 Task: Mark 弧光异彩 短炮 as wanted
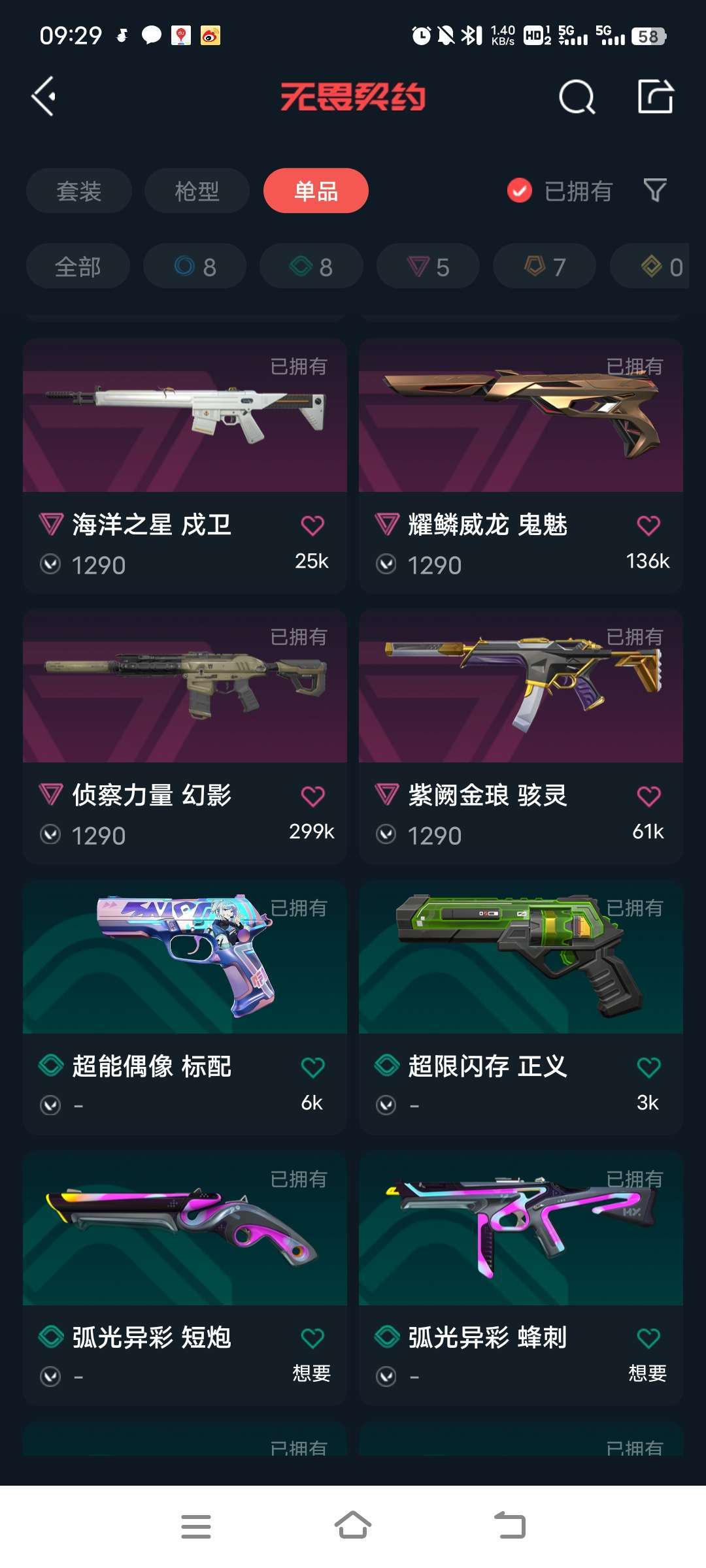coord(312,1338)
